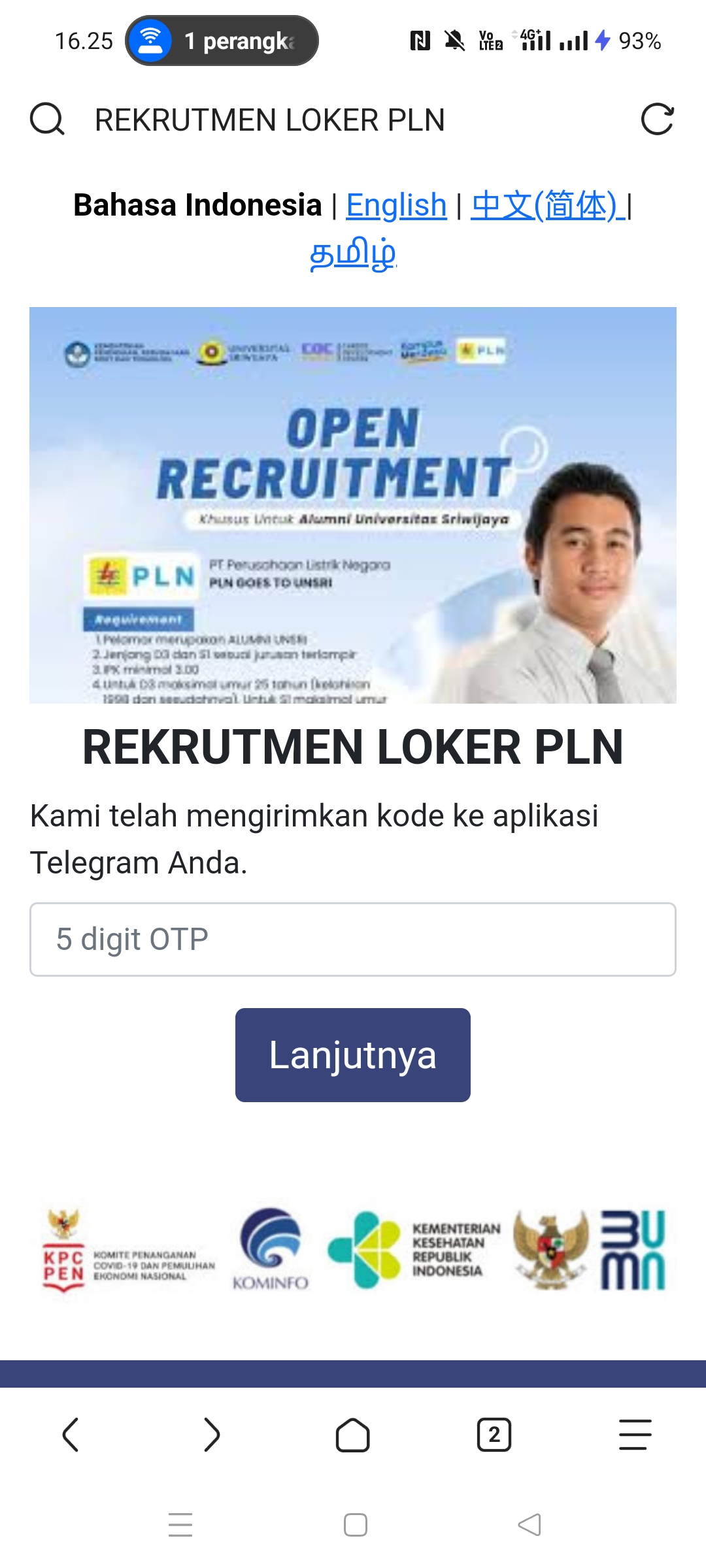Open the tab switcher showing 2 tabs

(x=494, y=1435)
